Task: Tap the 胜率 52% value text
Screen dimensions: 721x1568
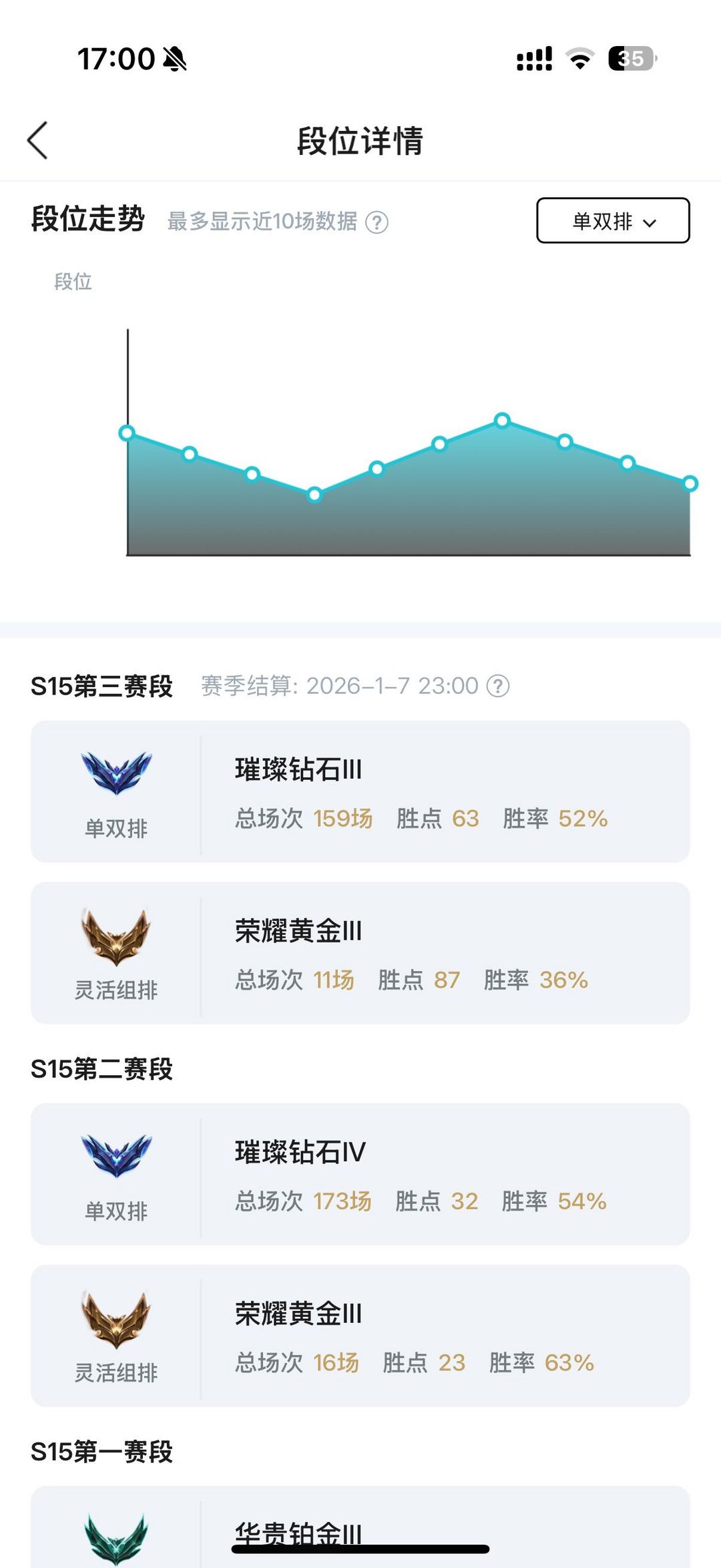Action: tap(583, 818)
